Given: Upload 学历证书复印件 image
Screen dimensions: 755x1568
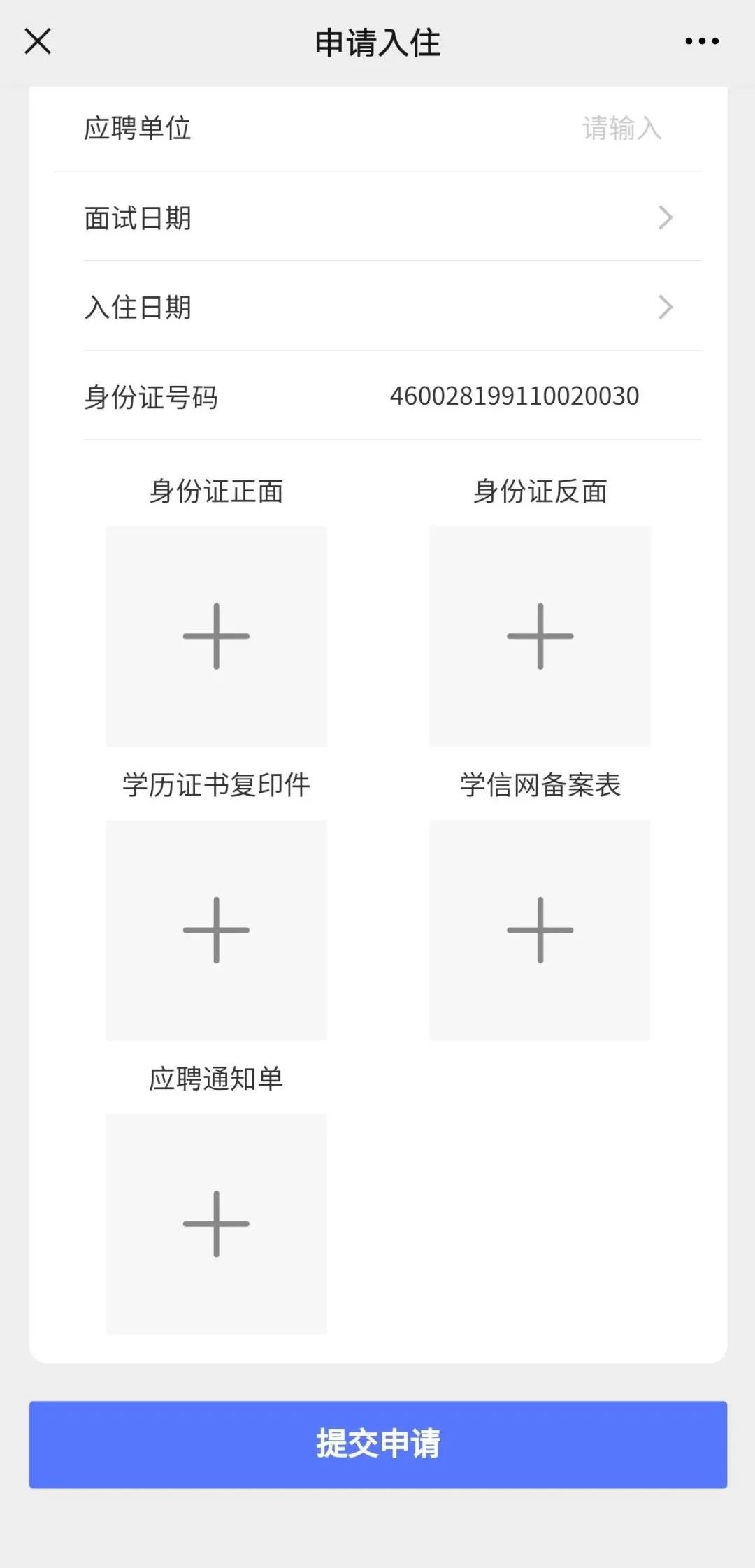Looking at the screenshot, I should click(x=217, y=930).
